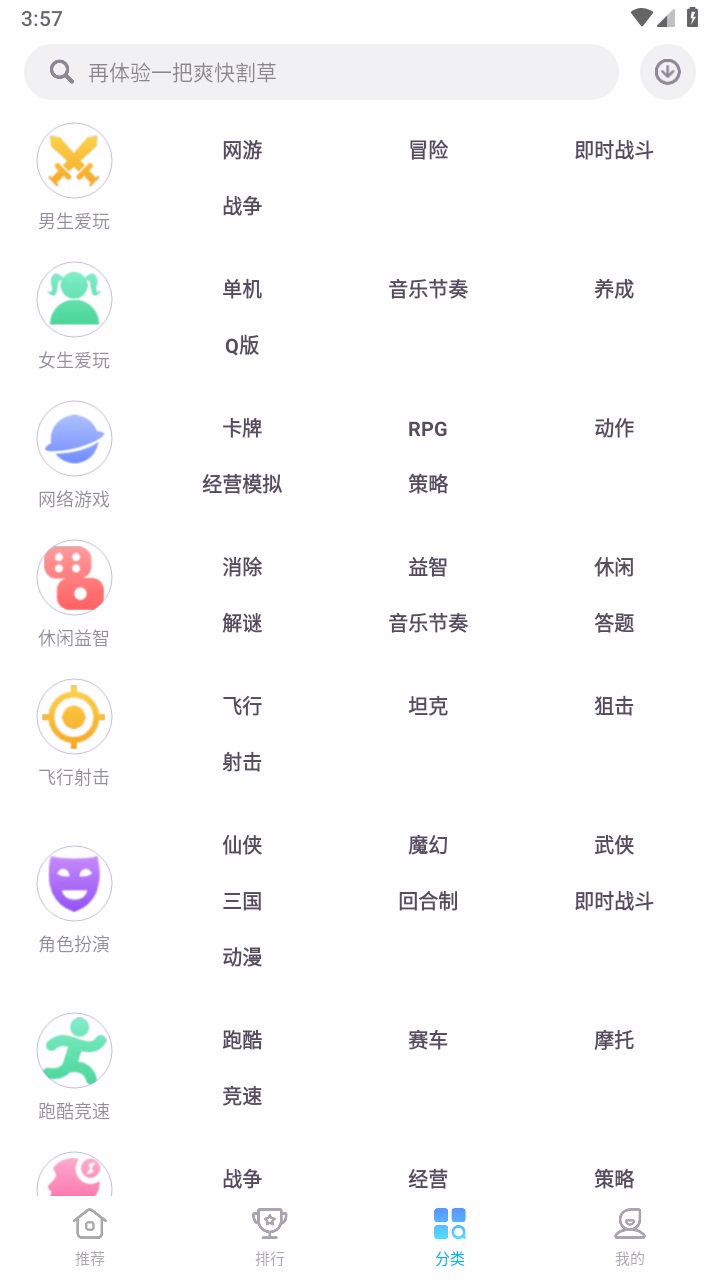Click the magnifier icon in search bar
Viewport: 720px width, 1280px height.
click(62, 71)
